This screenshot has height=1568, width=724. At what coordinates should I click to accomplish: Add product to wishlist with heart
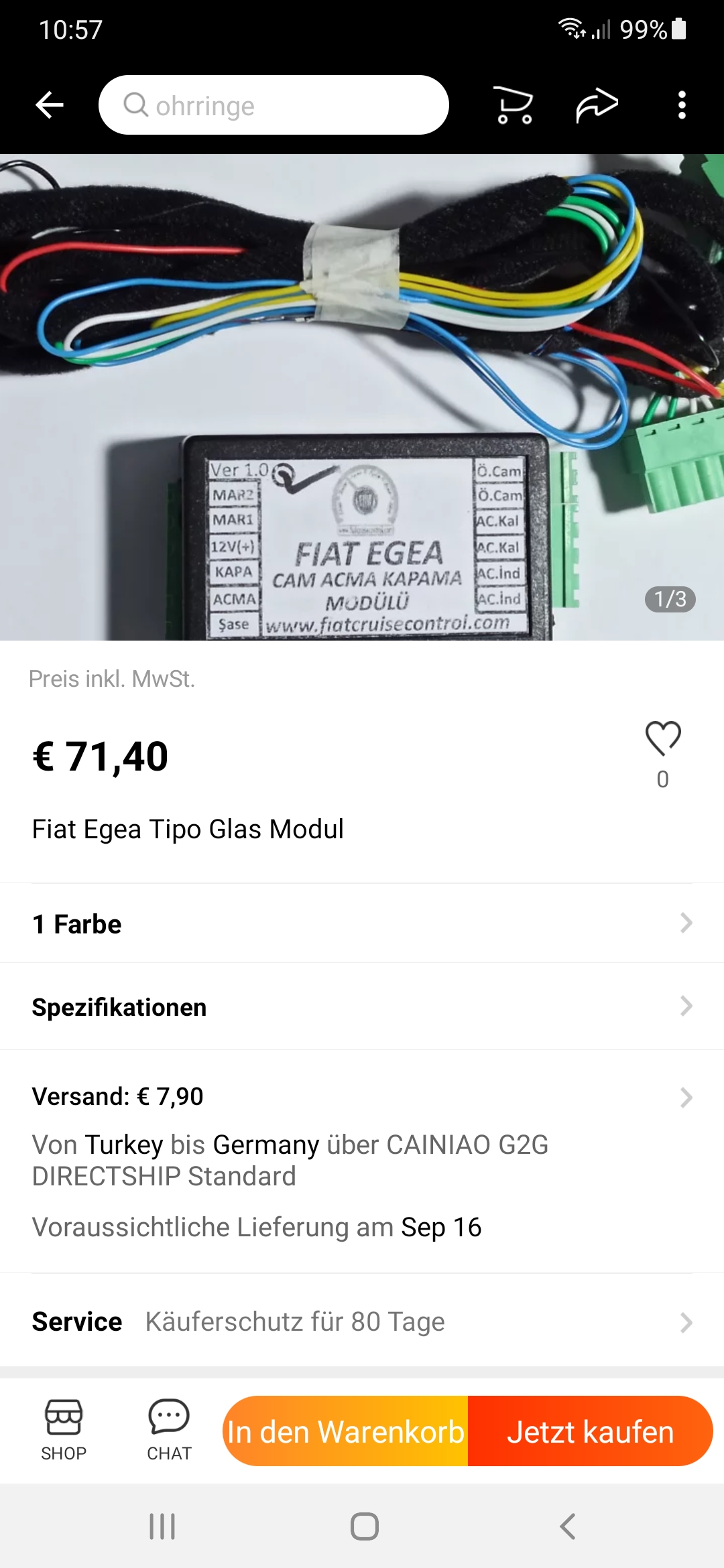click(x=663, y=739)
